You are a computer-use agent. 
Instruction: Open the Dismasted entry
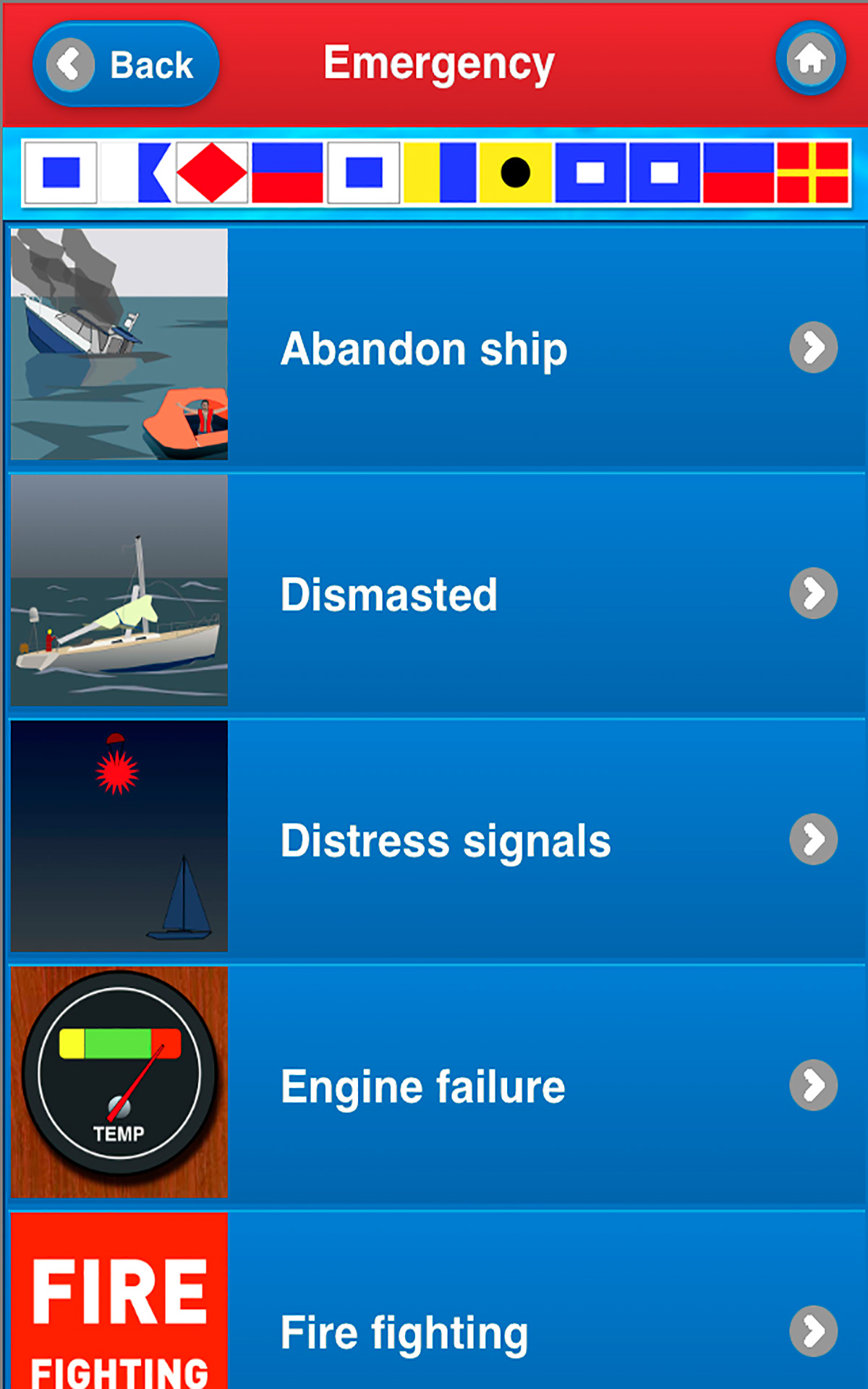(434, 593)
